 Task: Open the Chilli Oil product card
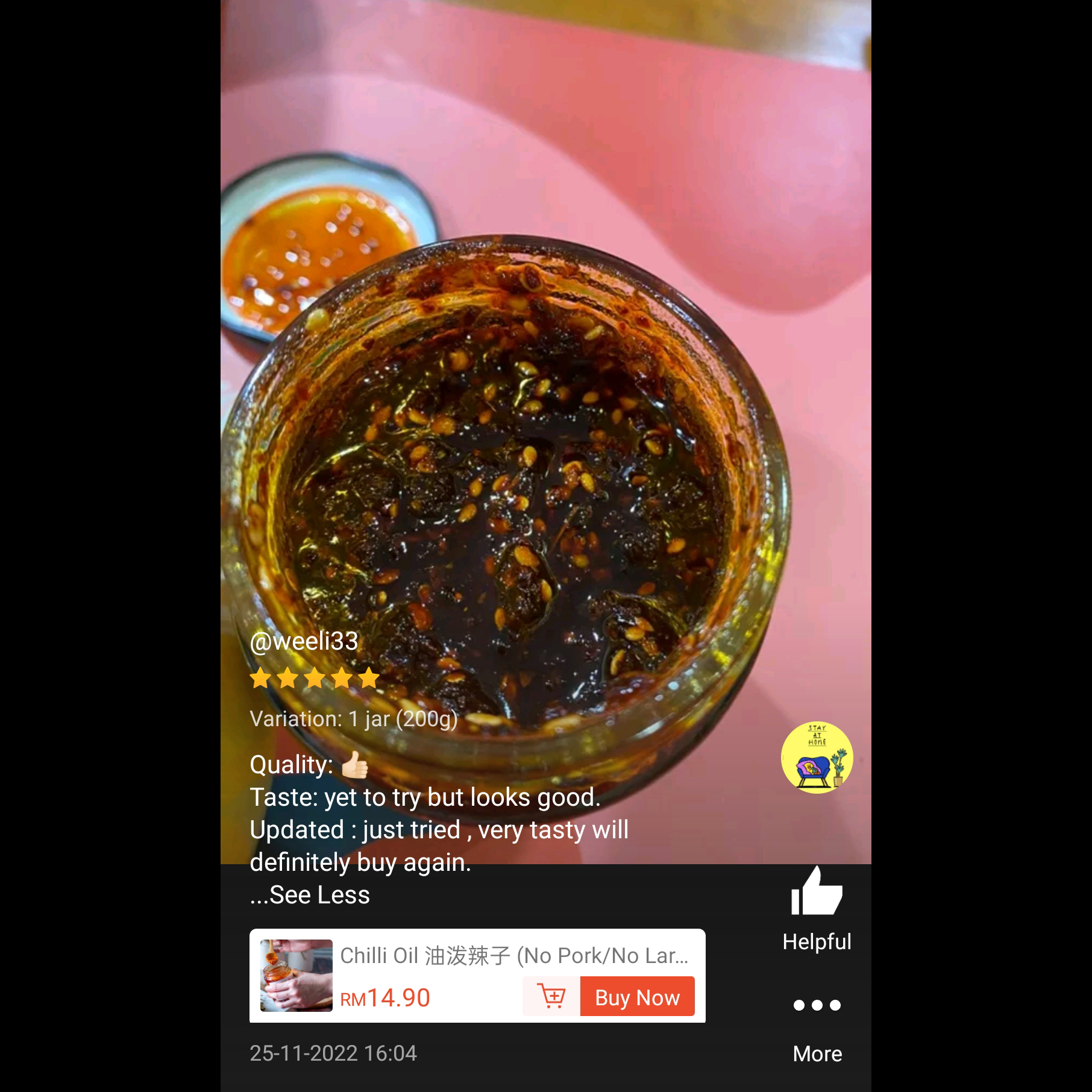[477, 976]
